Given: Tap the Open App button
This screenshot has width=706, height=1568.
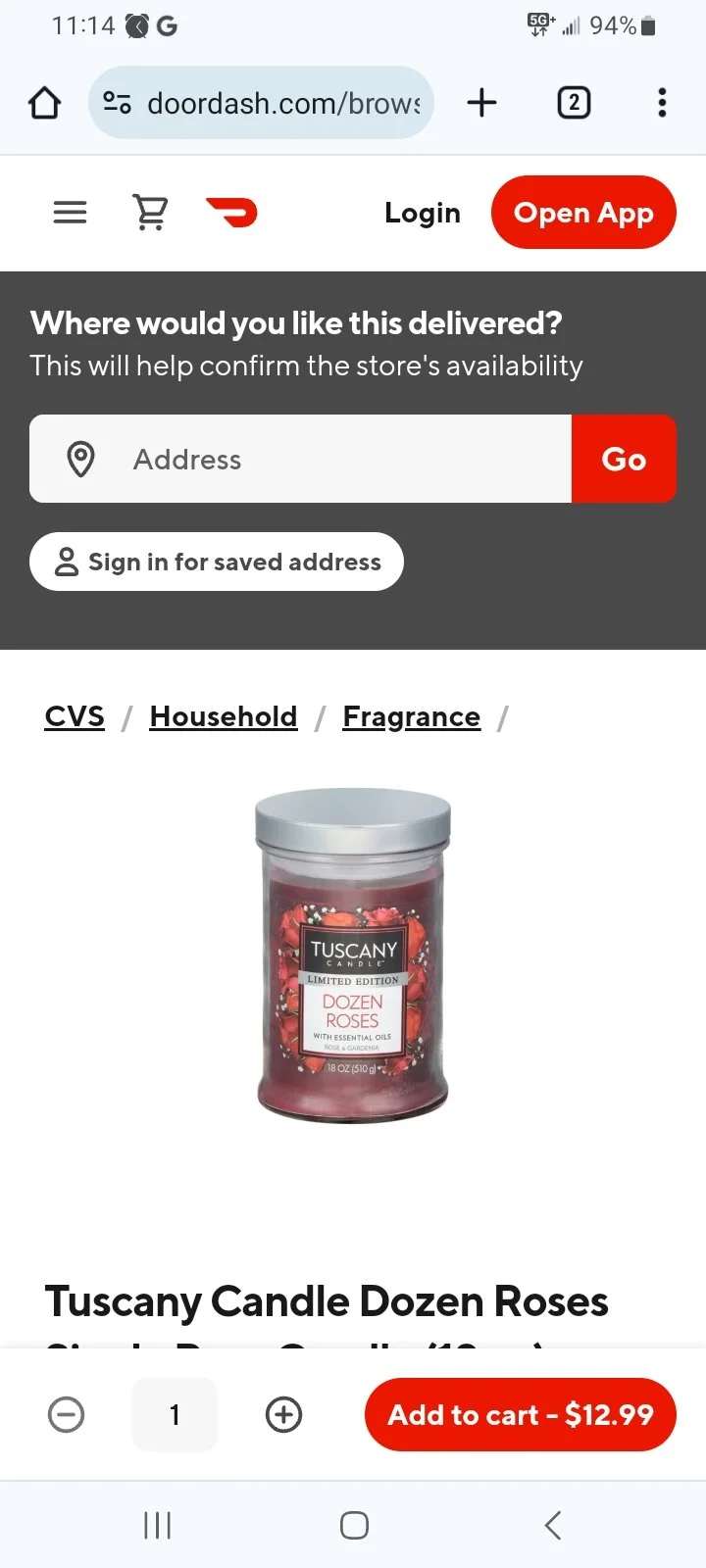Looking at the screenshot, I should tap(583, 213).
